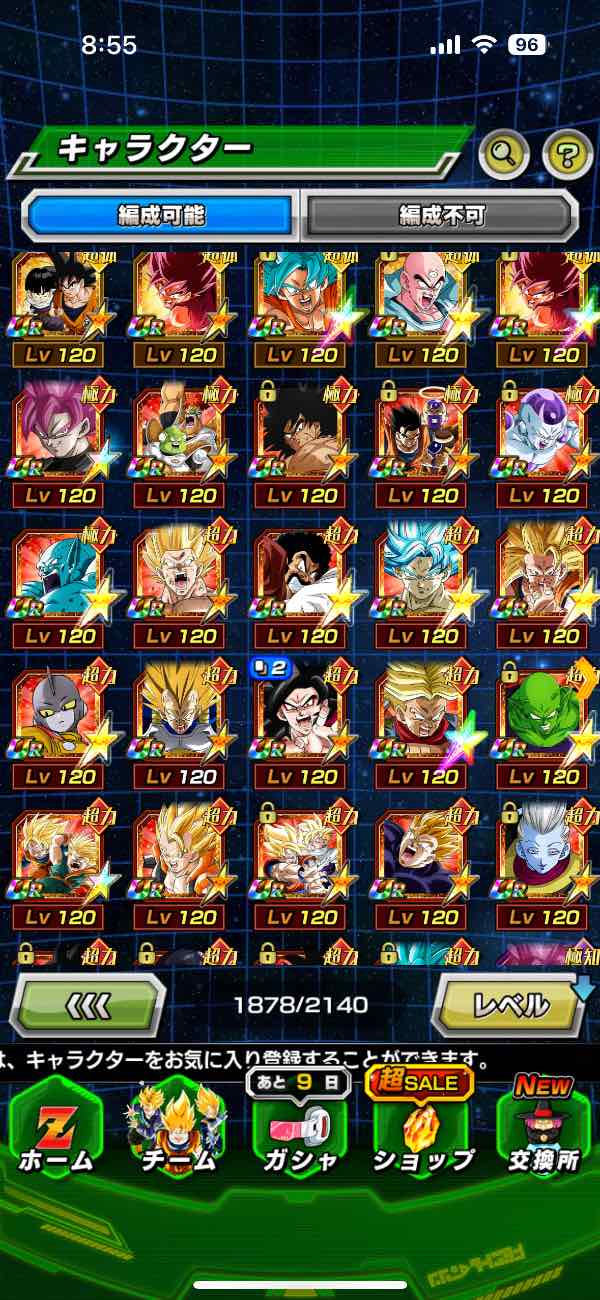
Task: Switch to the 編成不可 tab
Action: coord(441,214)
